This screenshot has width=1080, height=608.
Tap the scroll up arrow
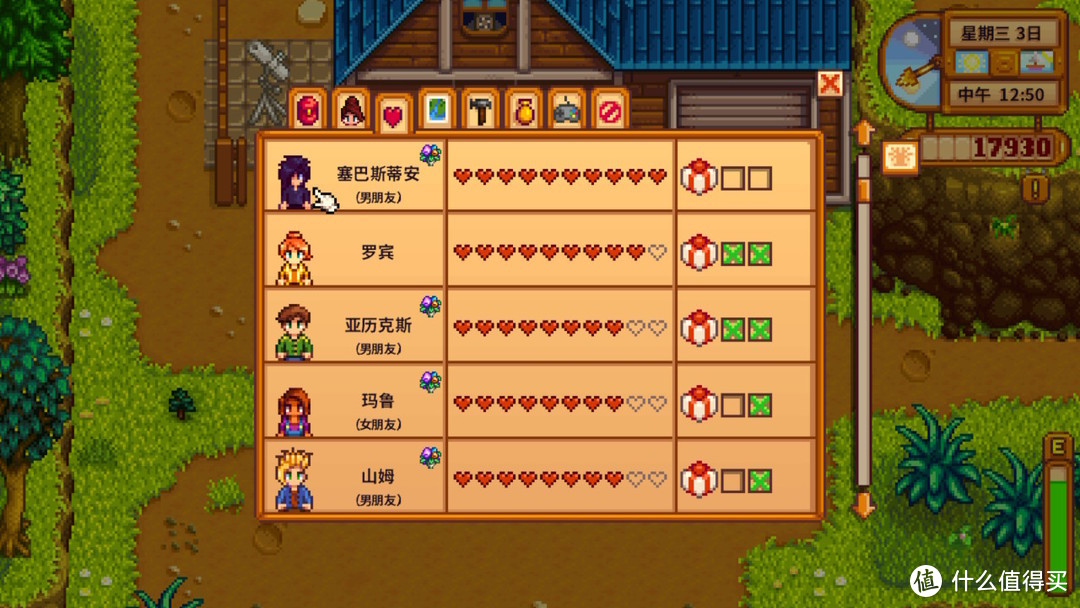[x=863, y=133]
